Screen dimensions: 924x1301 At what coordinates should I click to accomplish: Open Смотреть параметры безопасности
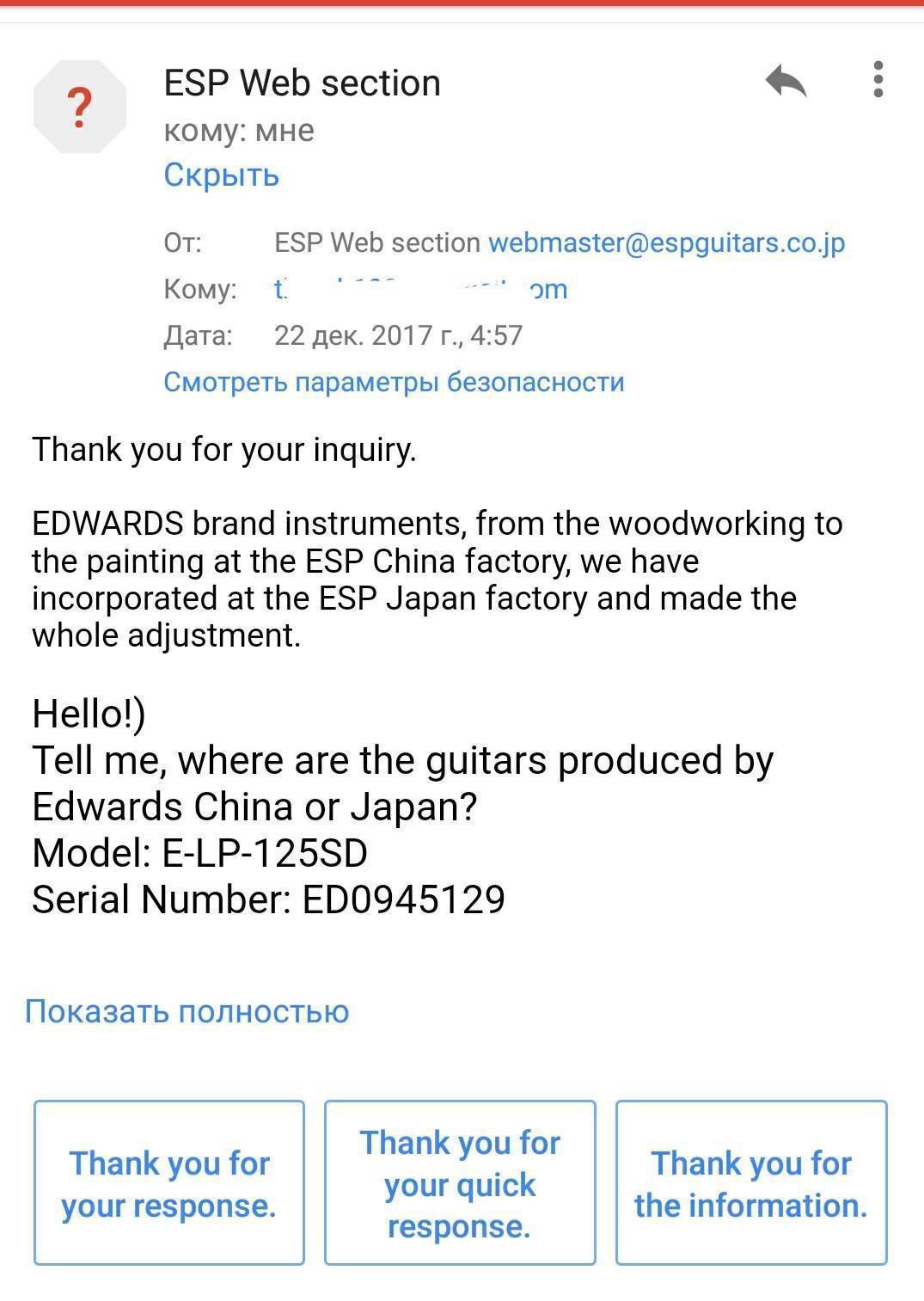[x=394, y=381]
